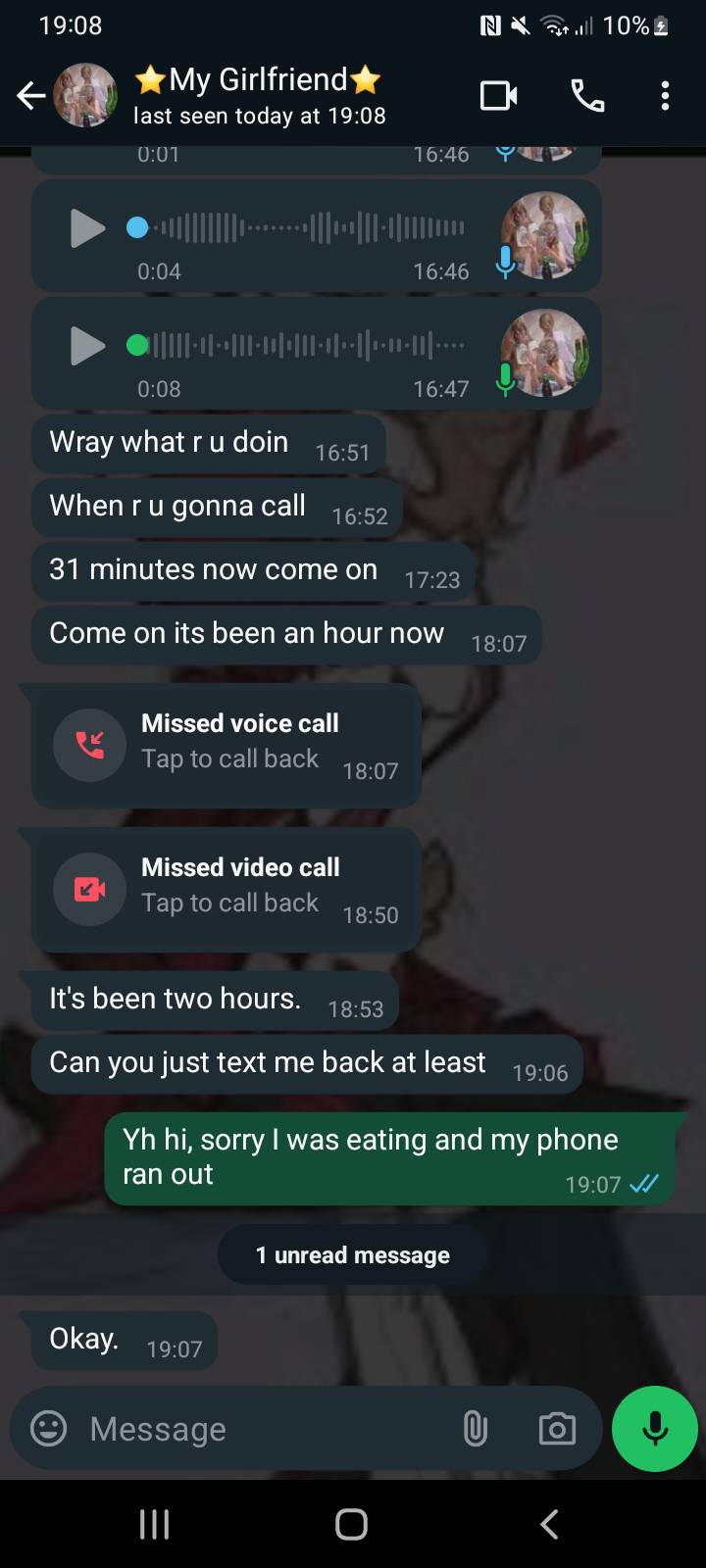Open the overflow menu

coord(665,96)
